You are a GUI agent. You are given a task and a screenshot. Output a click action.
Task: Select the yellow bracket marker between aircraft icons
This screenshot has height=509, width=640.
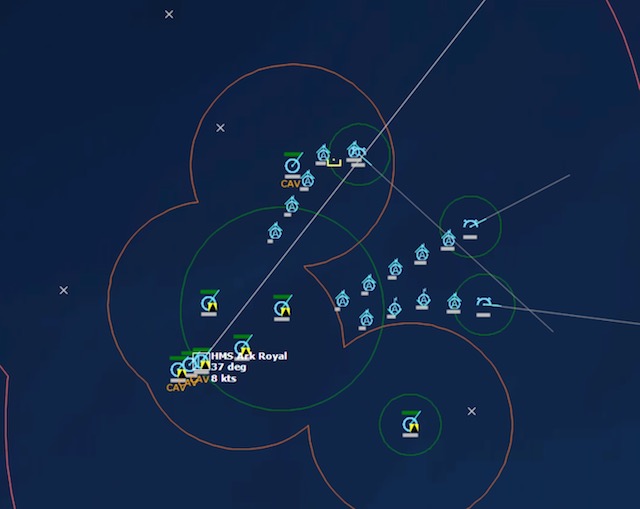pyautogui.click(x=335, y=161)
